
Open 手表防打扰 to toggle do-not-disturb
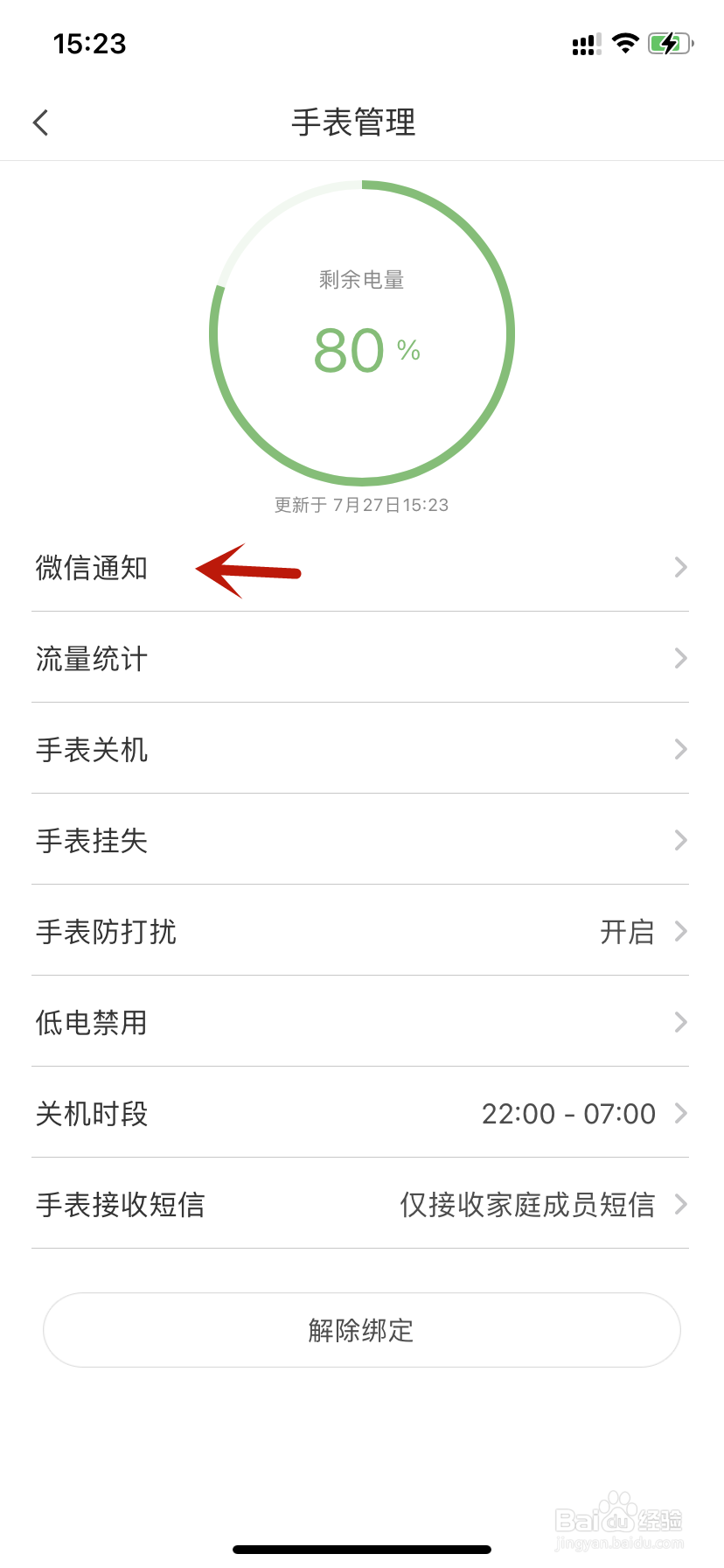click(361, 932)
